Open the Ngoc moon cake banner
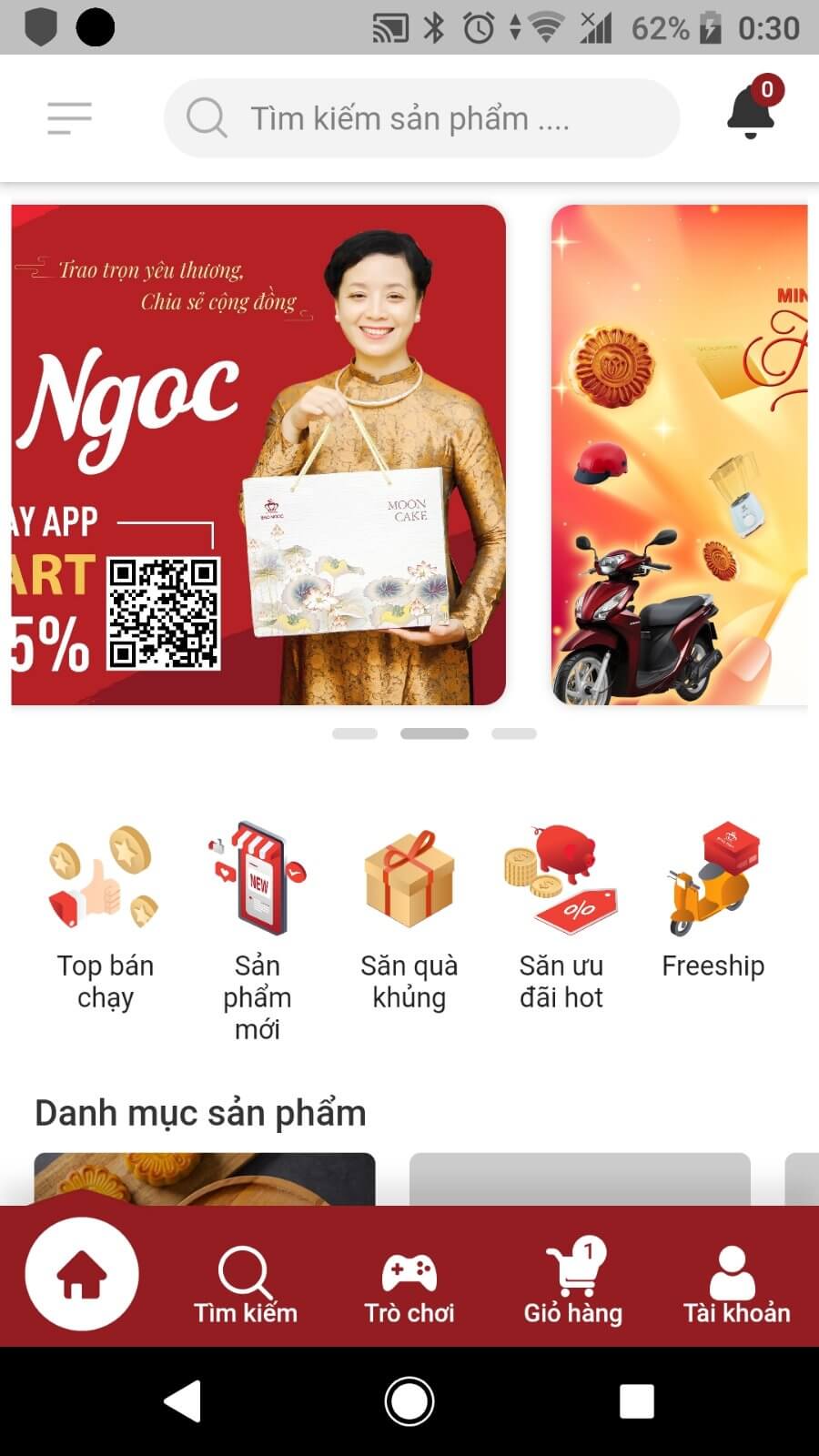819x1456 pixels. click(x=258, y=455)
